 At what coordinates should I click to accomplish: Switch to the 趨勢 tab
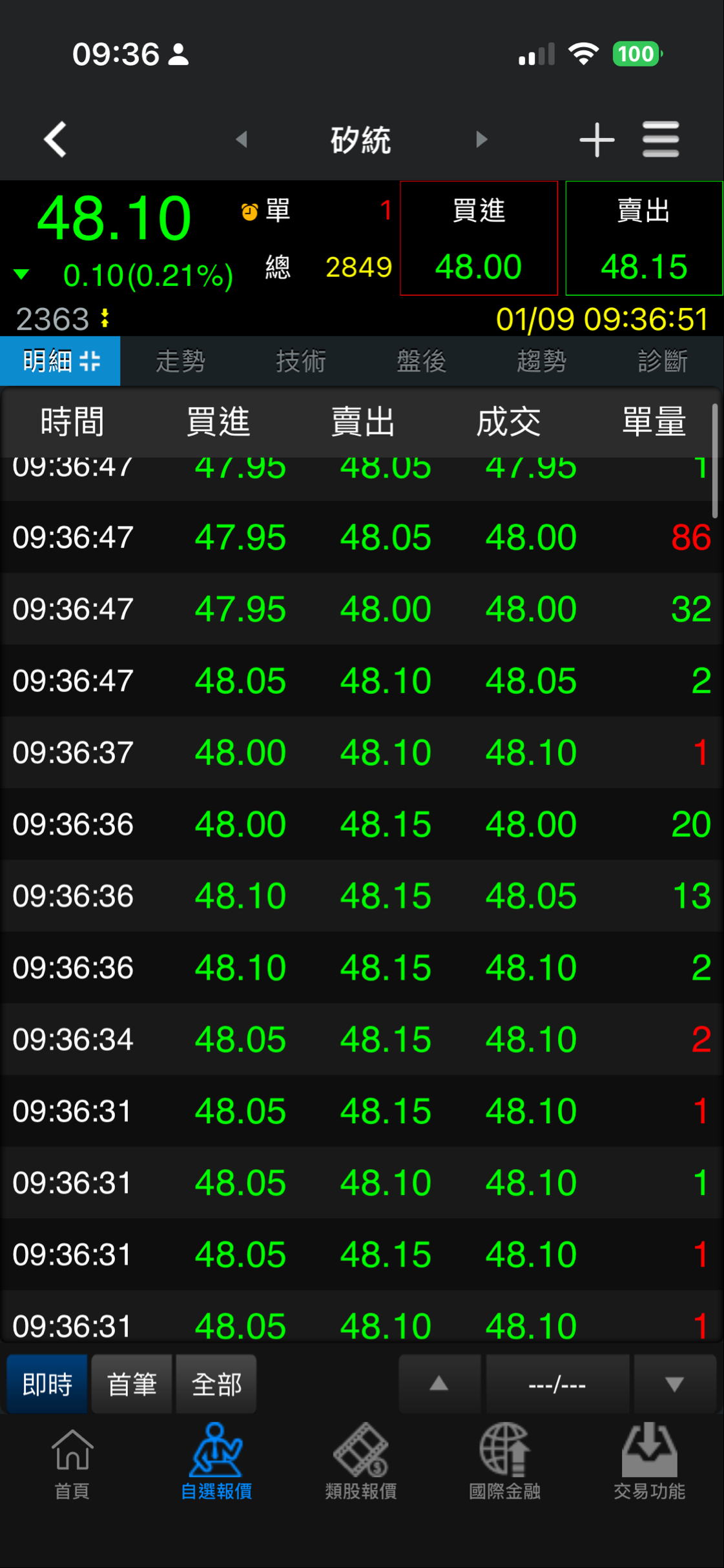[x=541, y=361]
